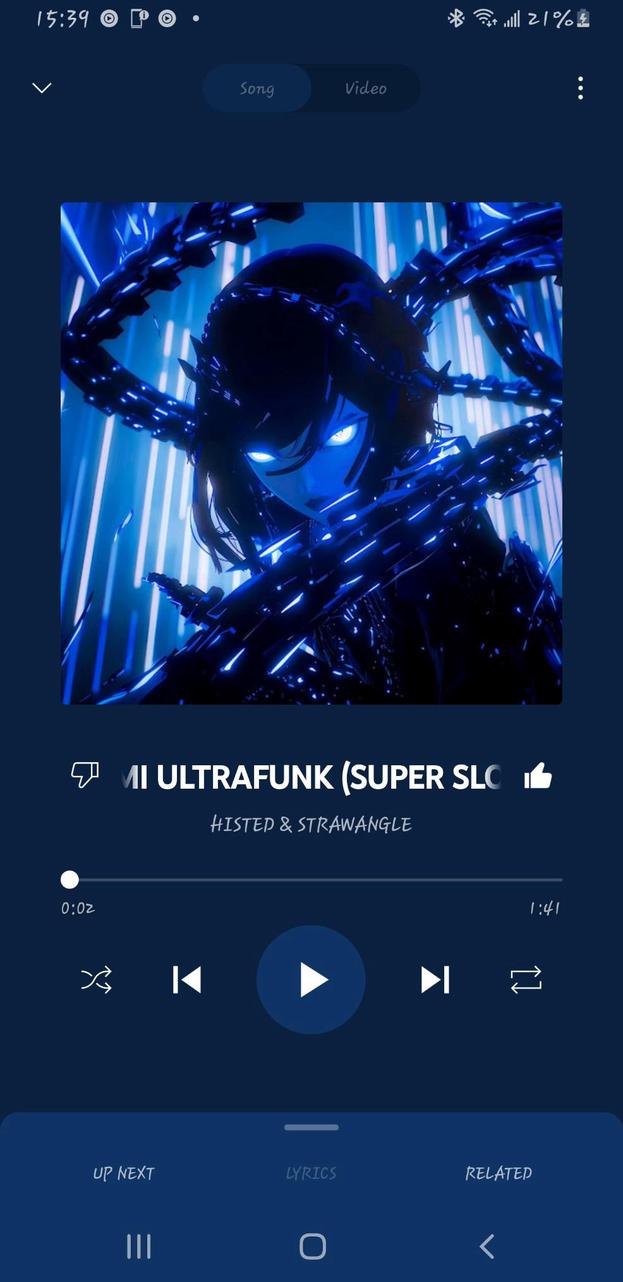Viewport: 623px width, 1282px height.
Task: Open recent apps from the navigation bar
Action: coord(138,1245)
